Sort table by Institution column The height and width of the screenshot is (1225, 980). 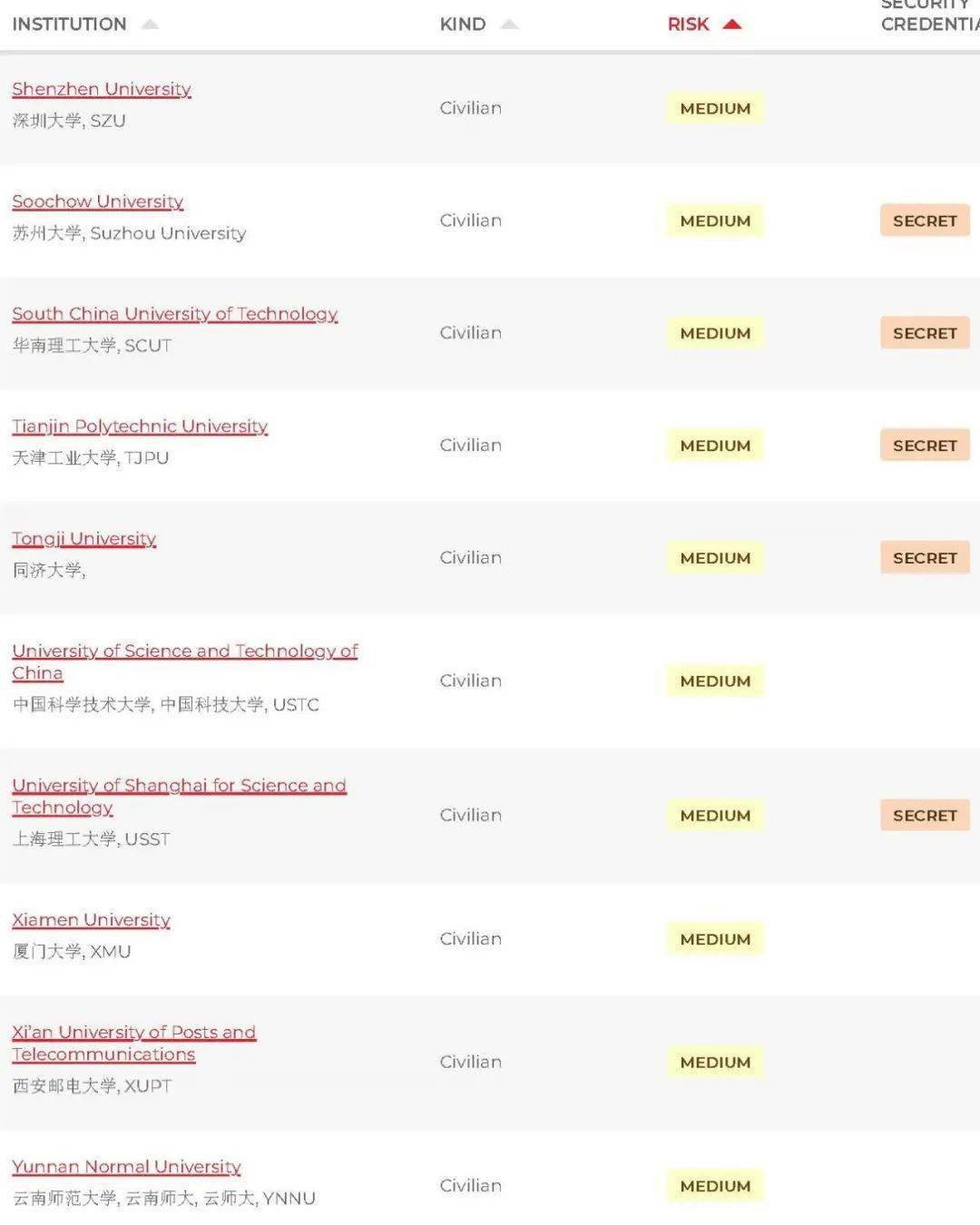85,24
